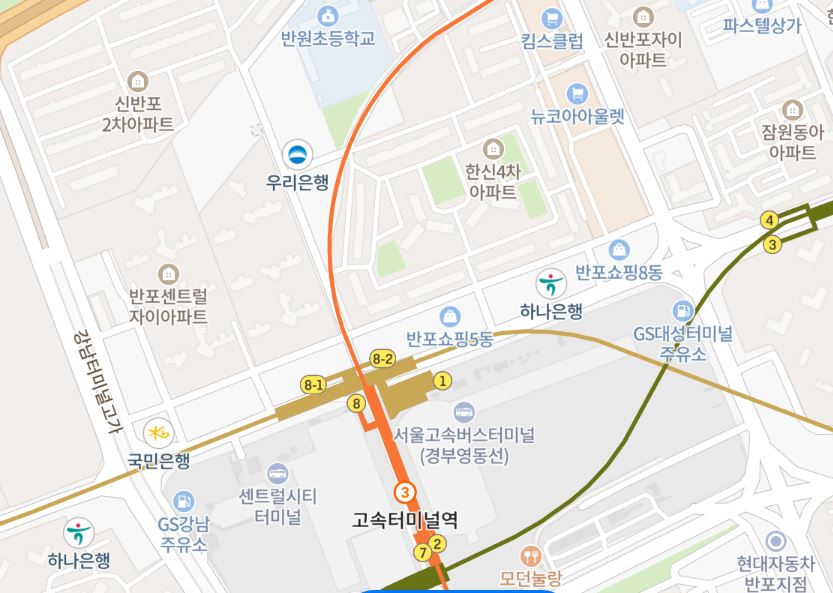Tap the GS강남주유소 gas station marker

tap(183, 500)
